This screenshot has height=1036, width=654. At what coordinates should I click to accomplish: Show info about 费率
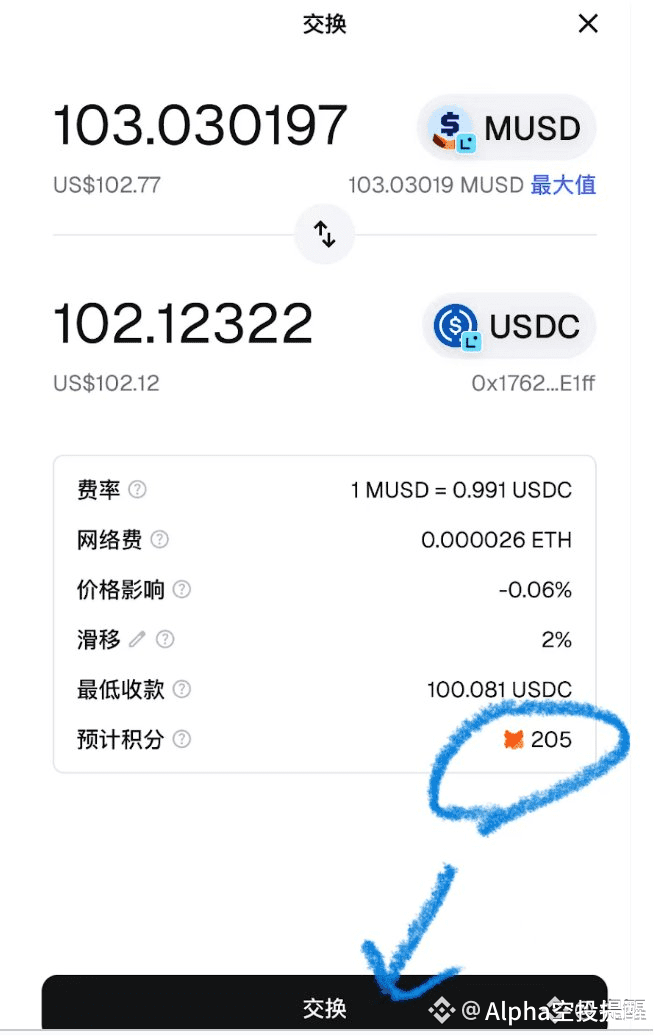click(x=138, y=490)
